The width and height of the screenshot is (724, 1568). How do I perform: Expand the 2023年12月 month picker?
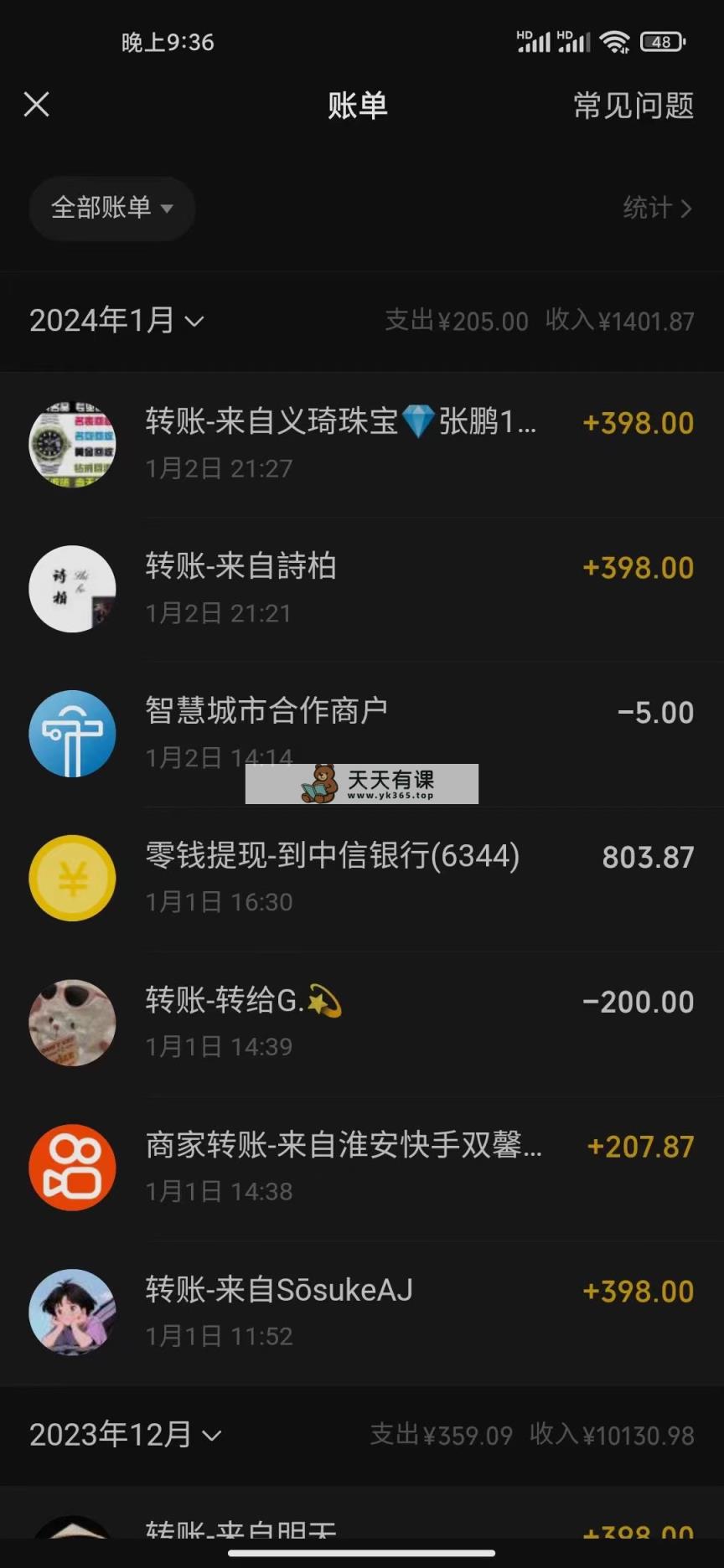point(126,1435)
